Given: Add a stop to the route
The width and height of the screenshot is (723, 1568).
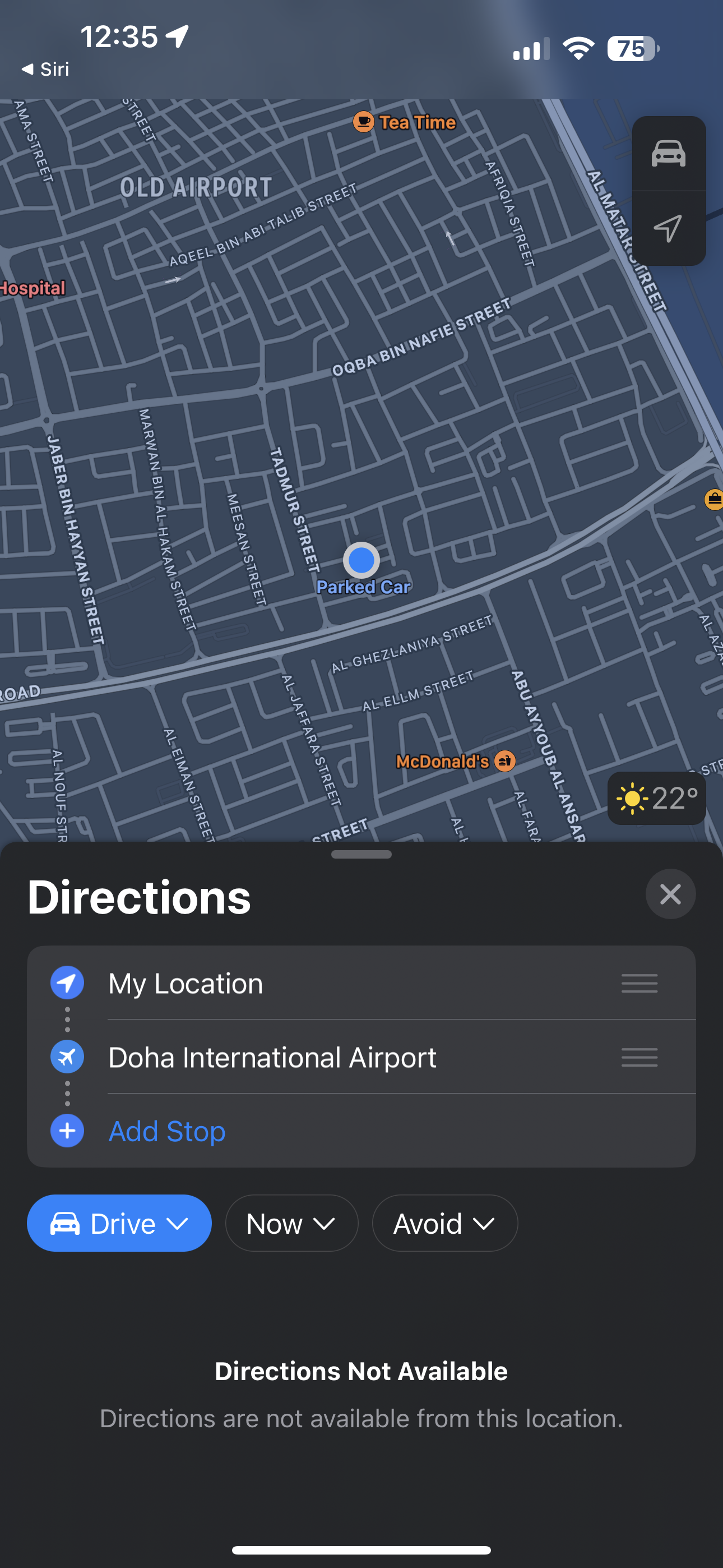Looking at the screenshot, I should [166, 1131].
